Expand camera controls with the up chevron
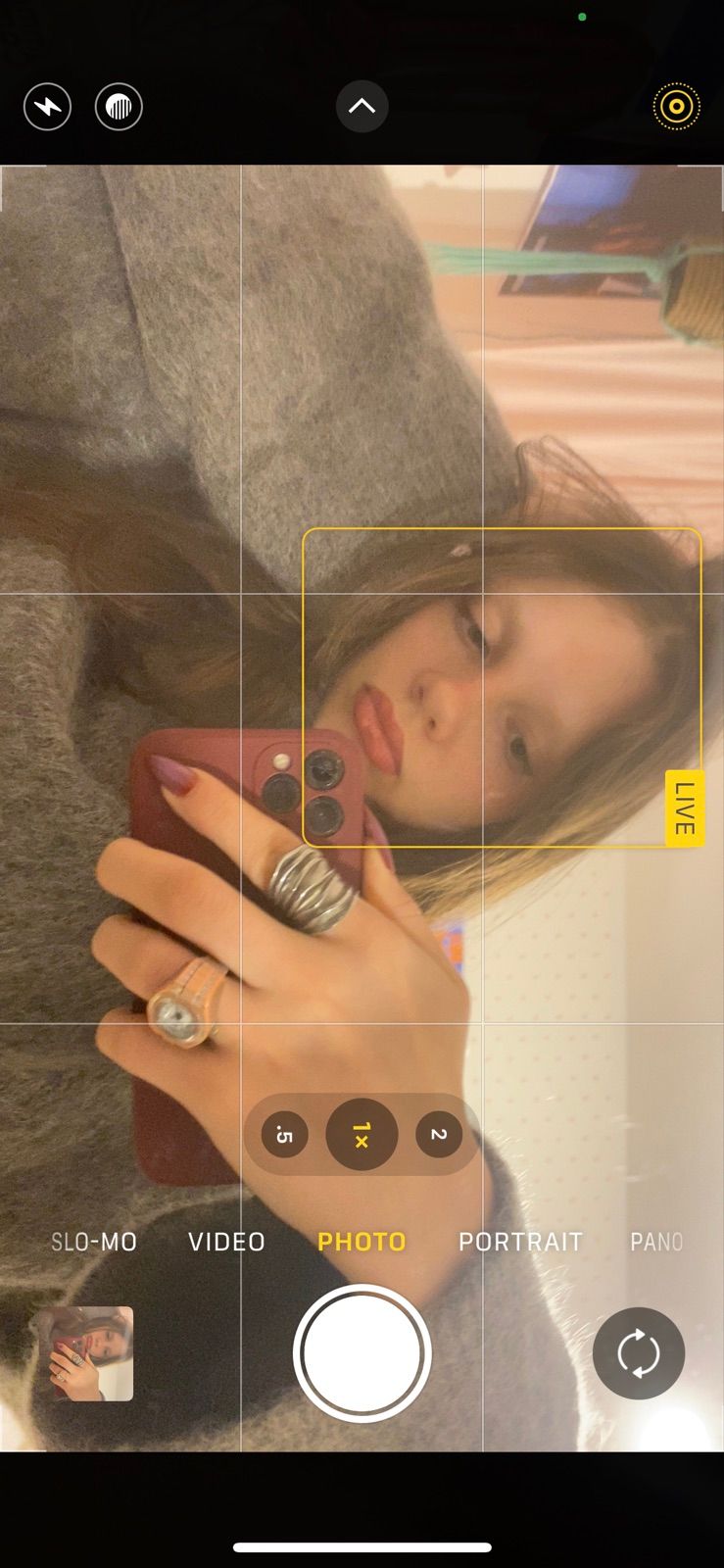This screenshot has width=724, height=1568. pyautogui.click(x=362, y=107)
